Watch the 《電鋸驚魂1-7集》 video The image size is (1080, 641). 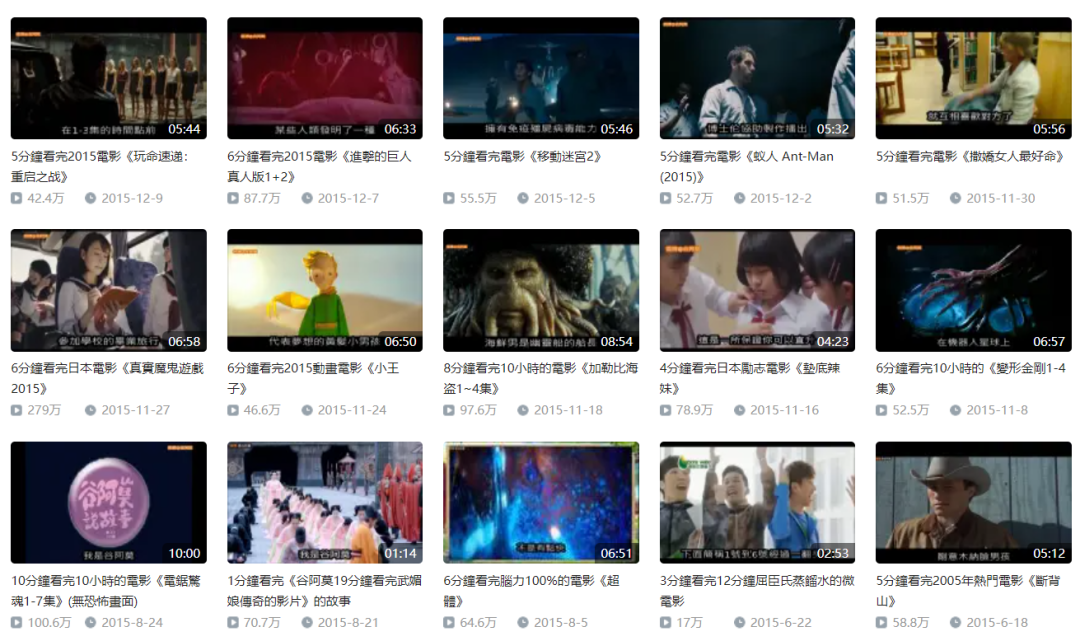pos(108,502)
